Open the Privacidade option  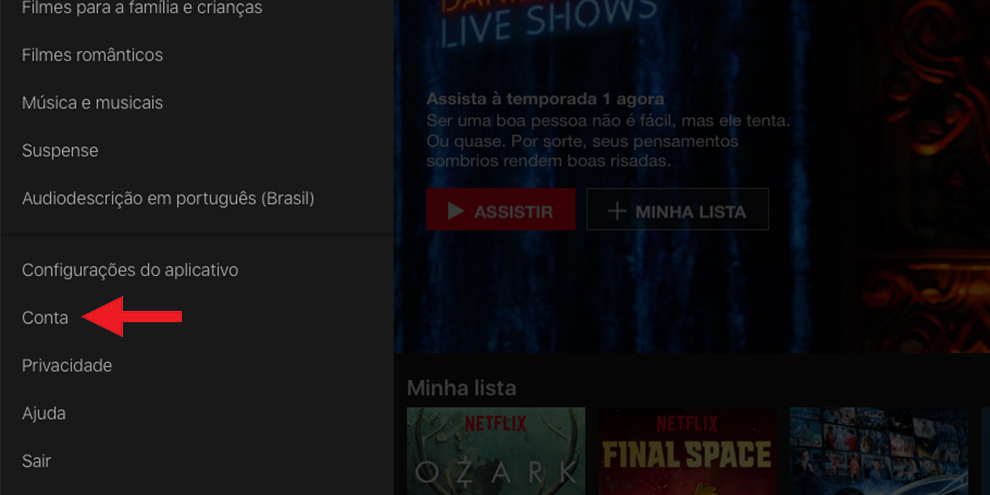pos(67,366)
